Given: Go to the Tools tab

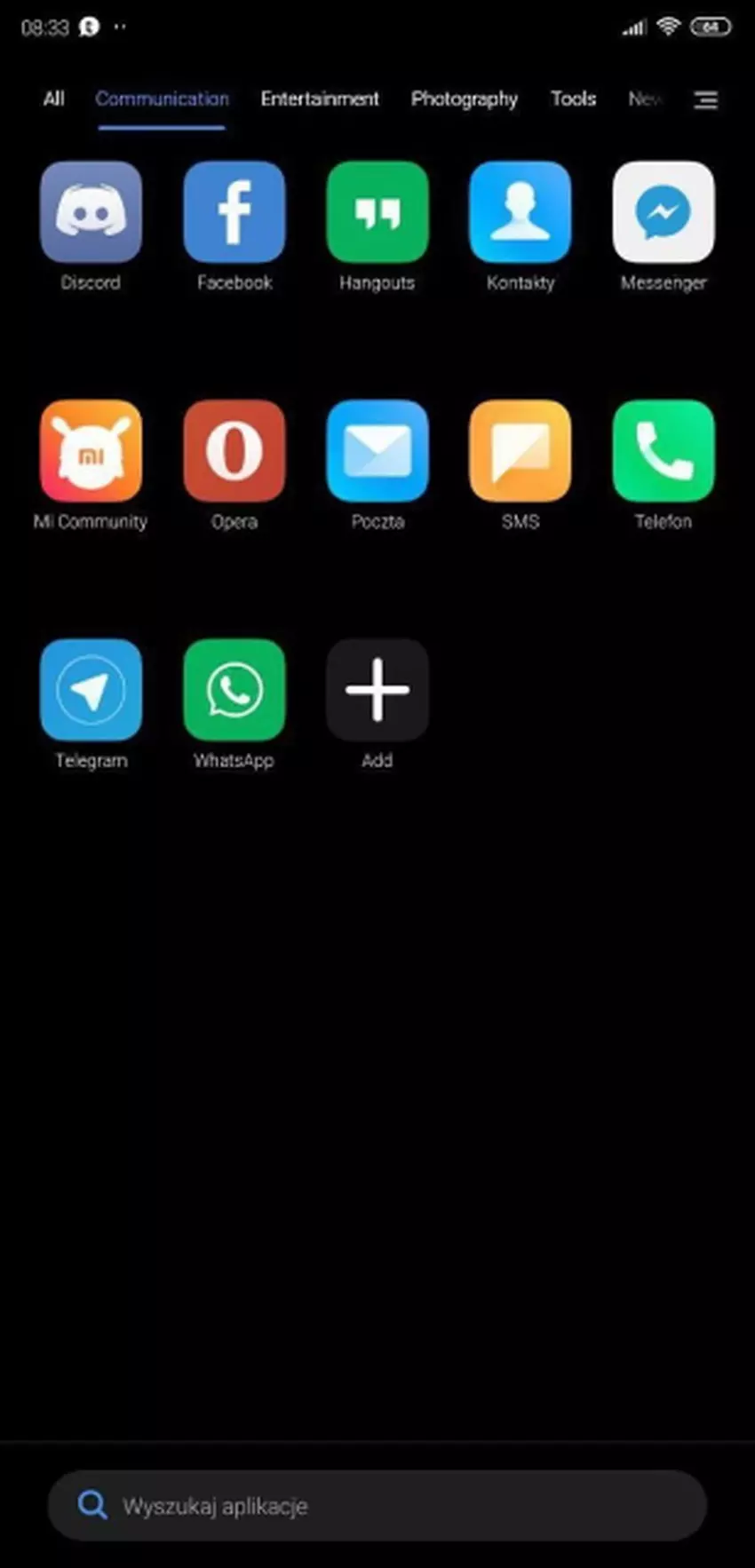Looking at the screenshot, I should (573, 99).
